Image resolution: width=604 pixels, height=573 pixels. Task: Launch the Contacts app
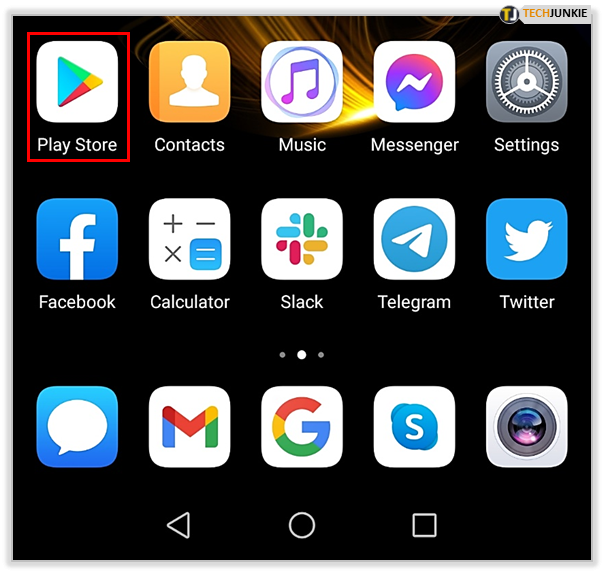point(189,82)
